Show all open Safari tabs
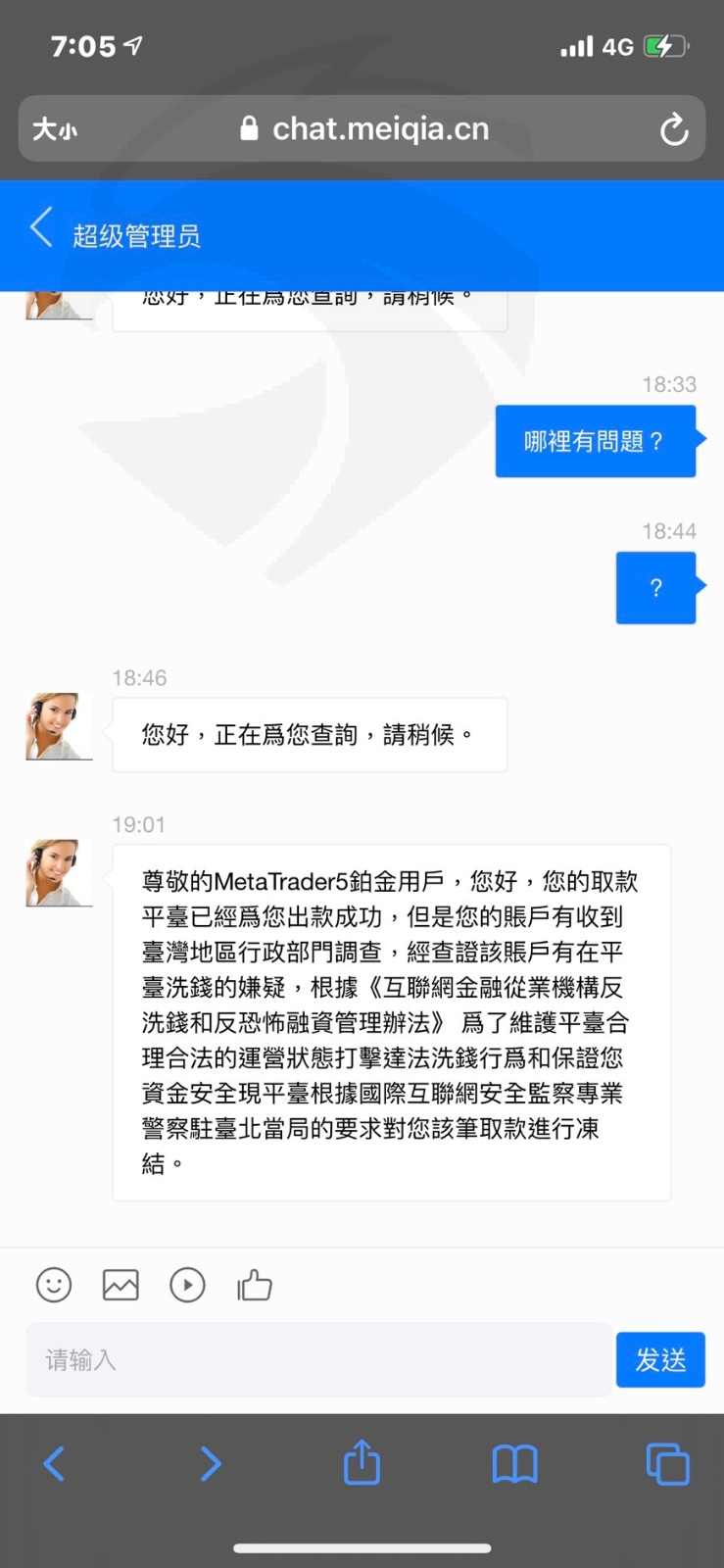The height and width of the screenshot is (1568, 724). click(x=668, y=1464)
